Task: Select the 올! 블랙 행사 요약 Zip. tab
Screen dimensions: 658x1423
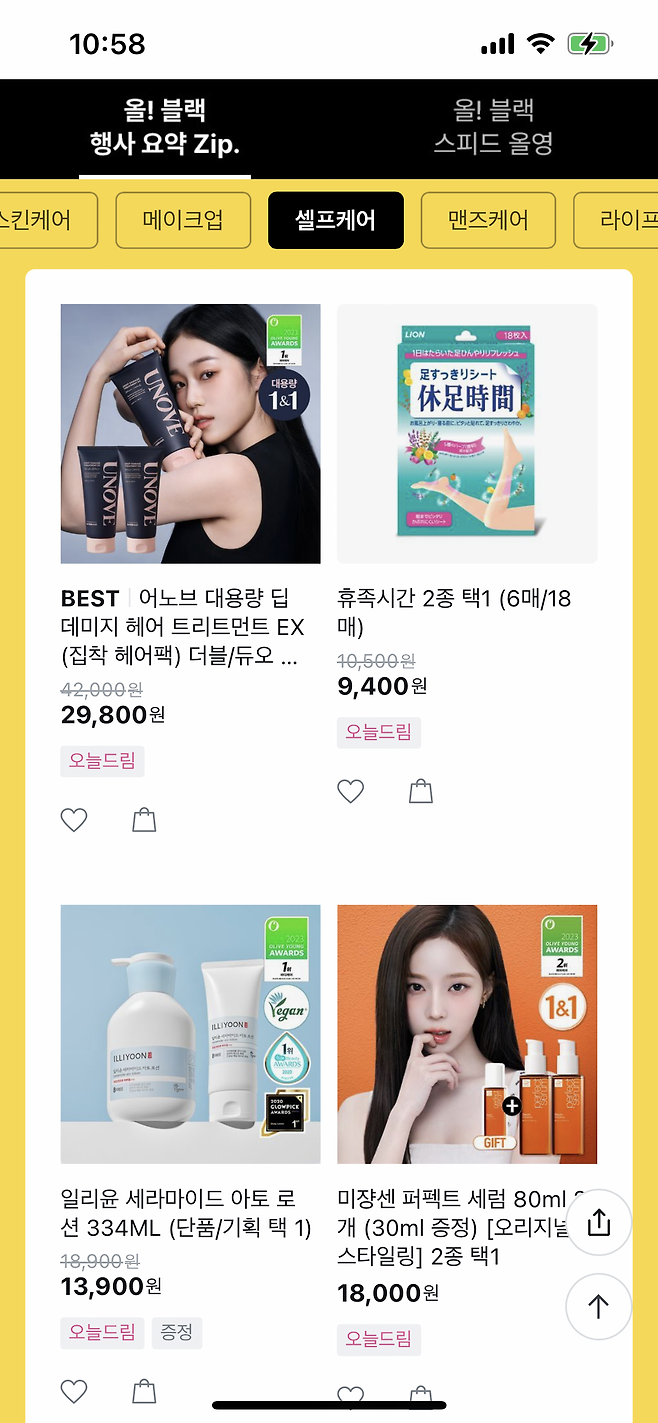Action: pyautogui.click(x=165, y=126)
